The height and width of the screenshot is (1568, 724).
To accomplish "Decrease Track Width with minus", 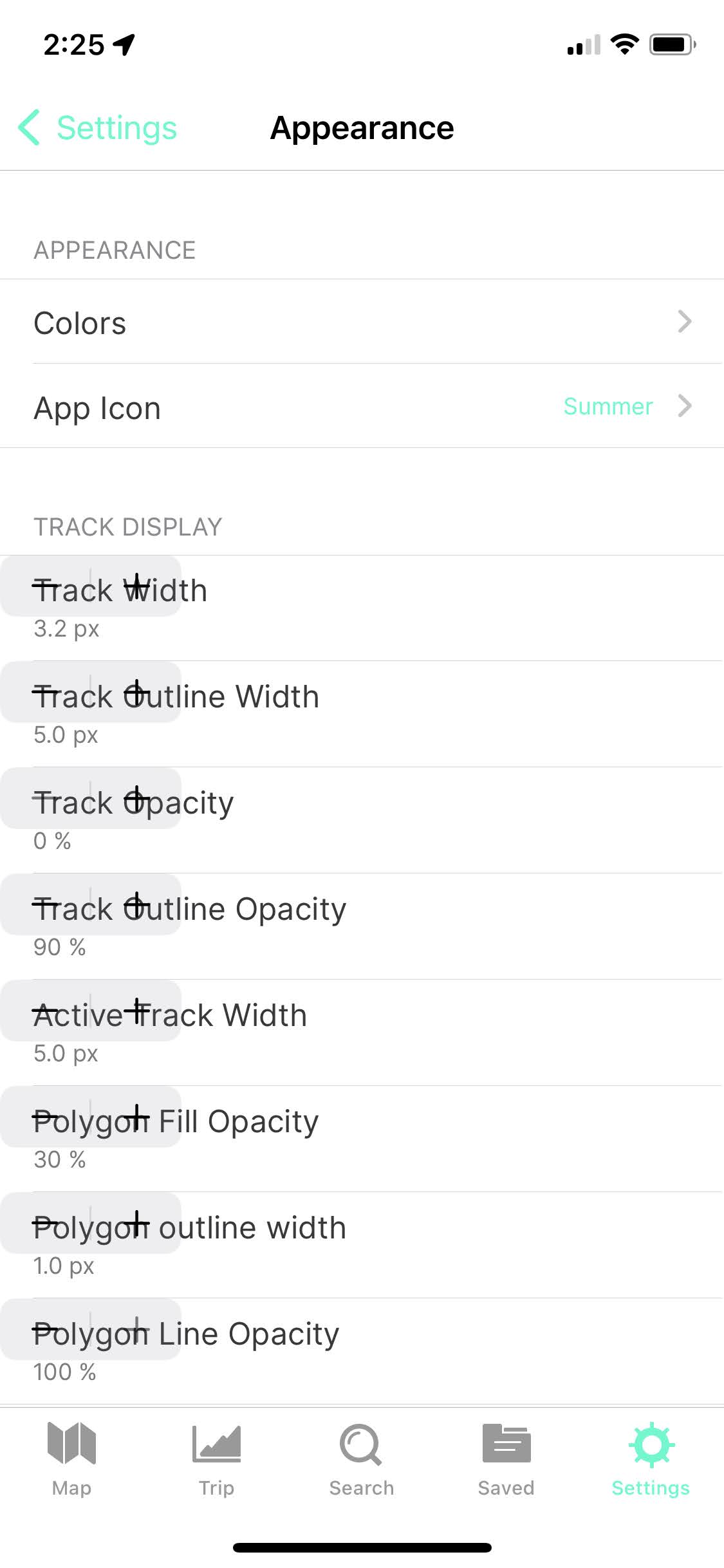I will [46, 586].
